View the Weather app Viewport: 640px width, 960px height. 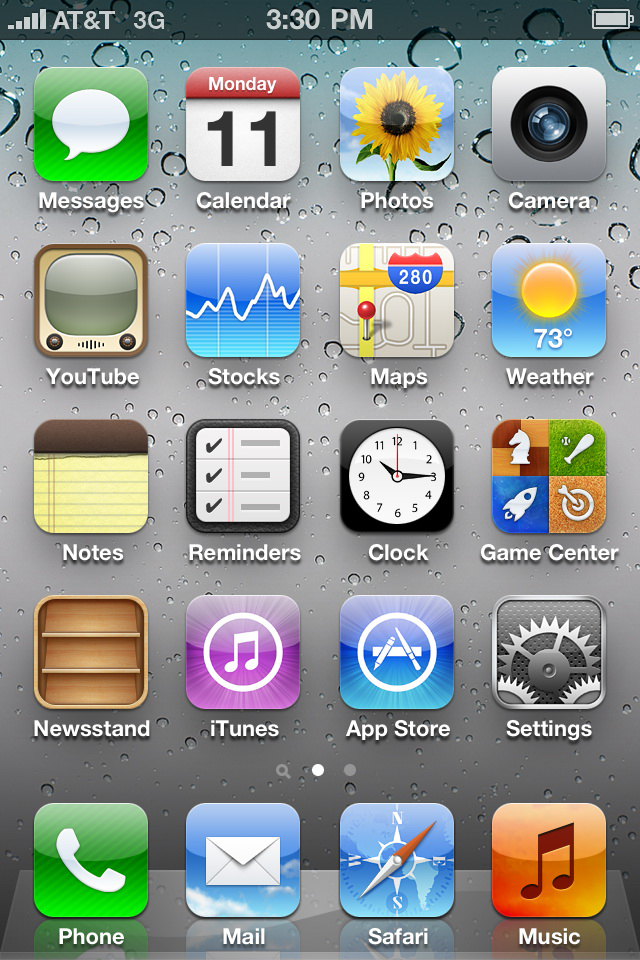click(x=549, y=300)
